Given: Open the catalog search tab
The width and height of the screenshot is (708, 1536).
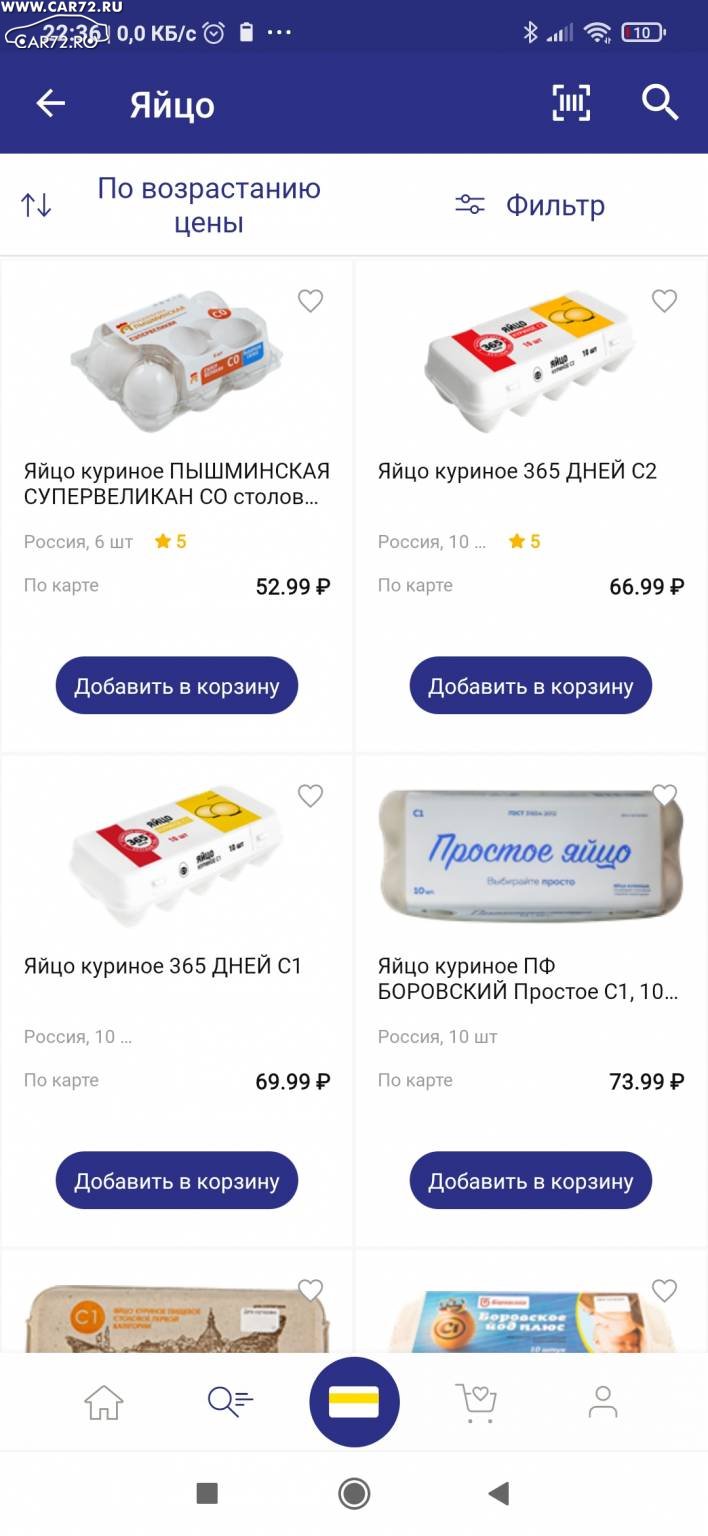Looking at the screenshot, I should (x=230, y=1402).
